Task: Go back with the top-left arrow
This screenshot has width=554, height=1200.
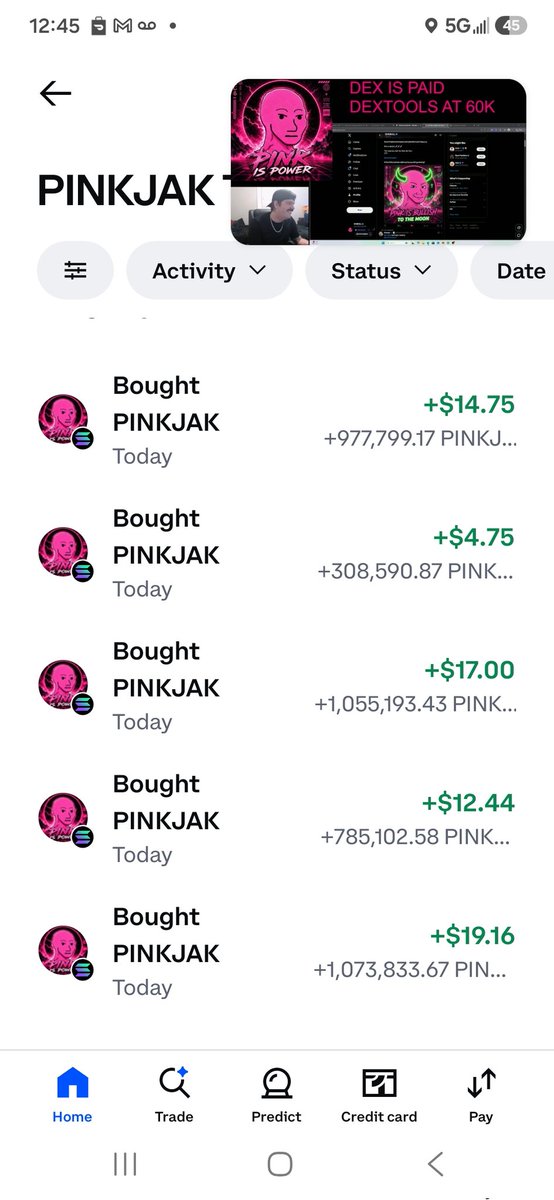Action: (55, 94)
